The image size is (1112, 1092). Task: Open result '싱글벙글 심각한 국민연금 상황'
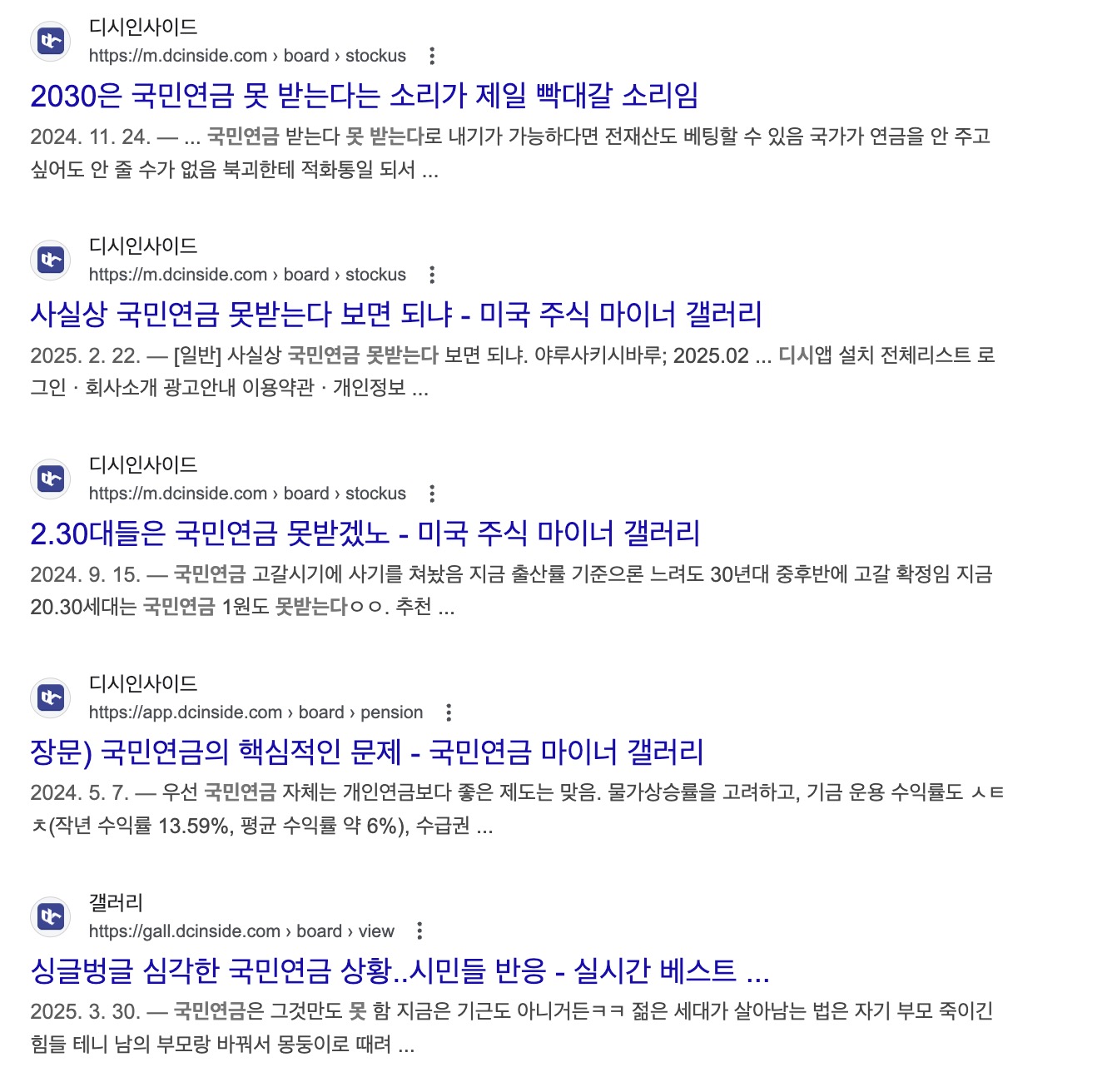click(400, 971)
